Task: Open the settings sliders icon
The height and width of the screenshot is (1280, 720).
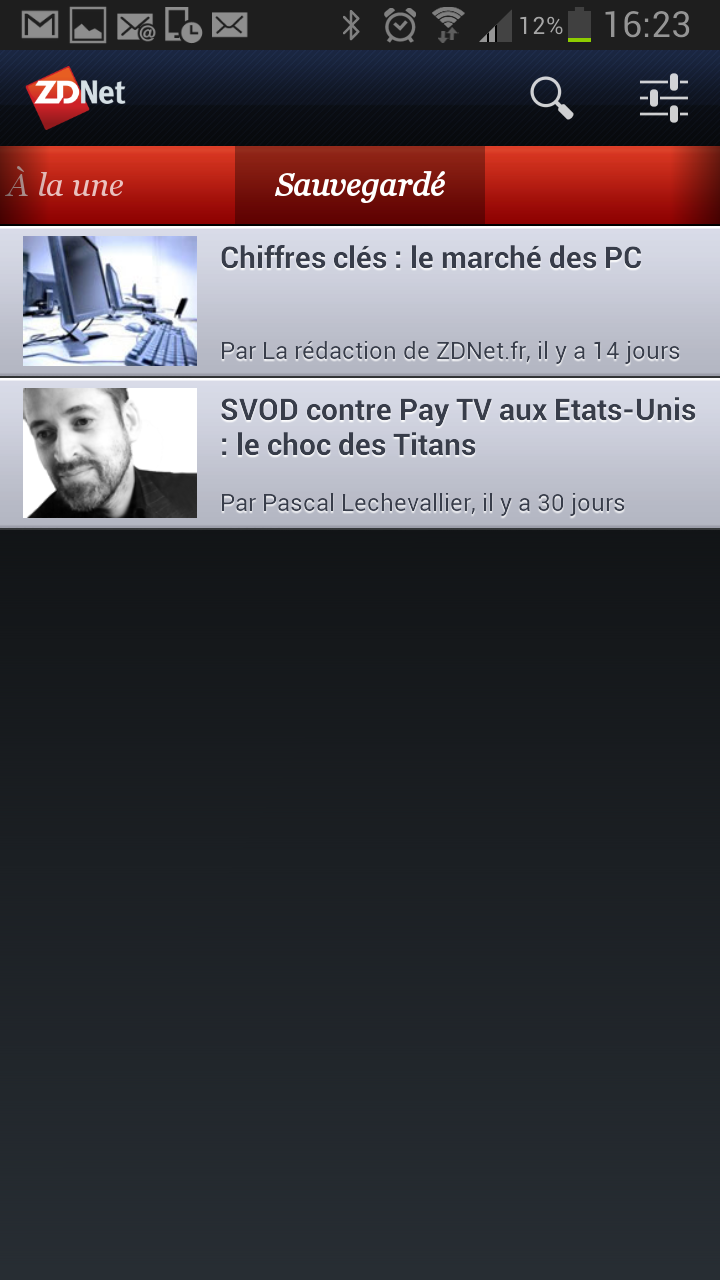Action: point(664,98)
